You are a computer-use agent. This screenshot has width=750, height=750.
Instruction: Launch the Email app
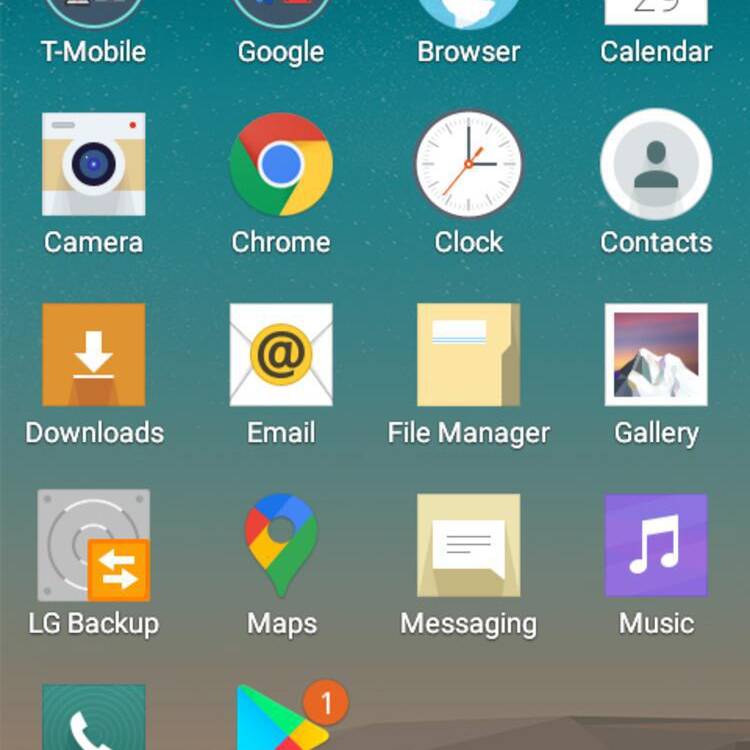[281, 355]
